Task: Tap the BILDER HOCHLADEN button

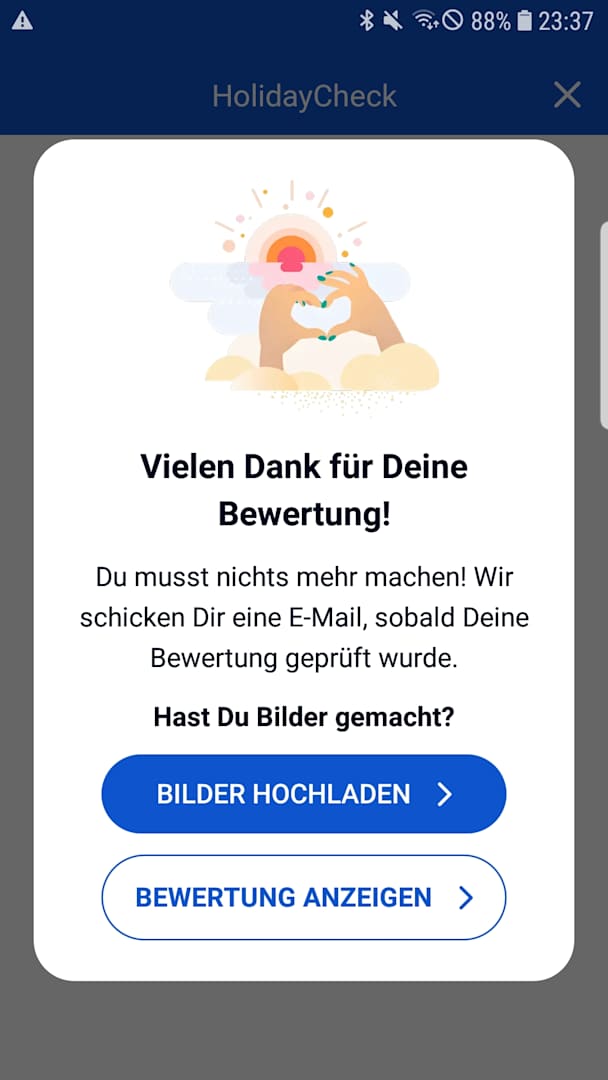Action: (303, 794)
